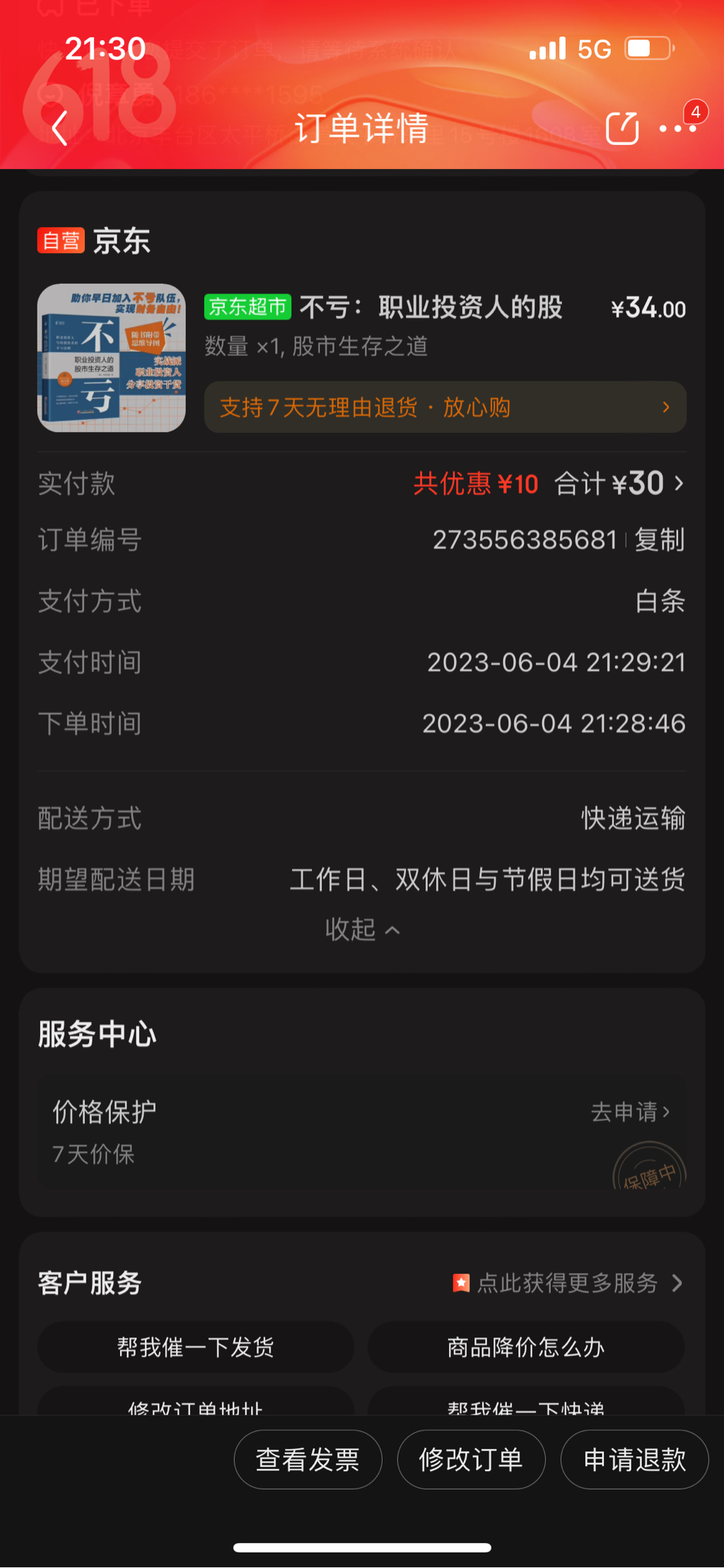Tap 查看发票 to view the invoice

308,1460
